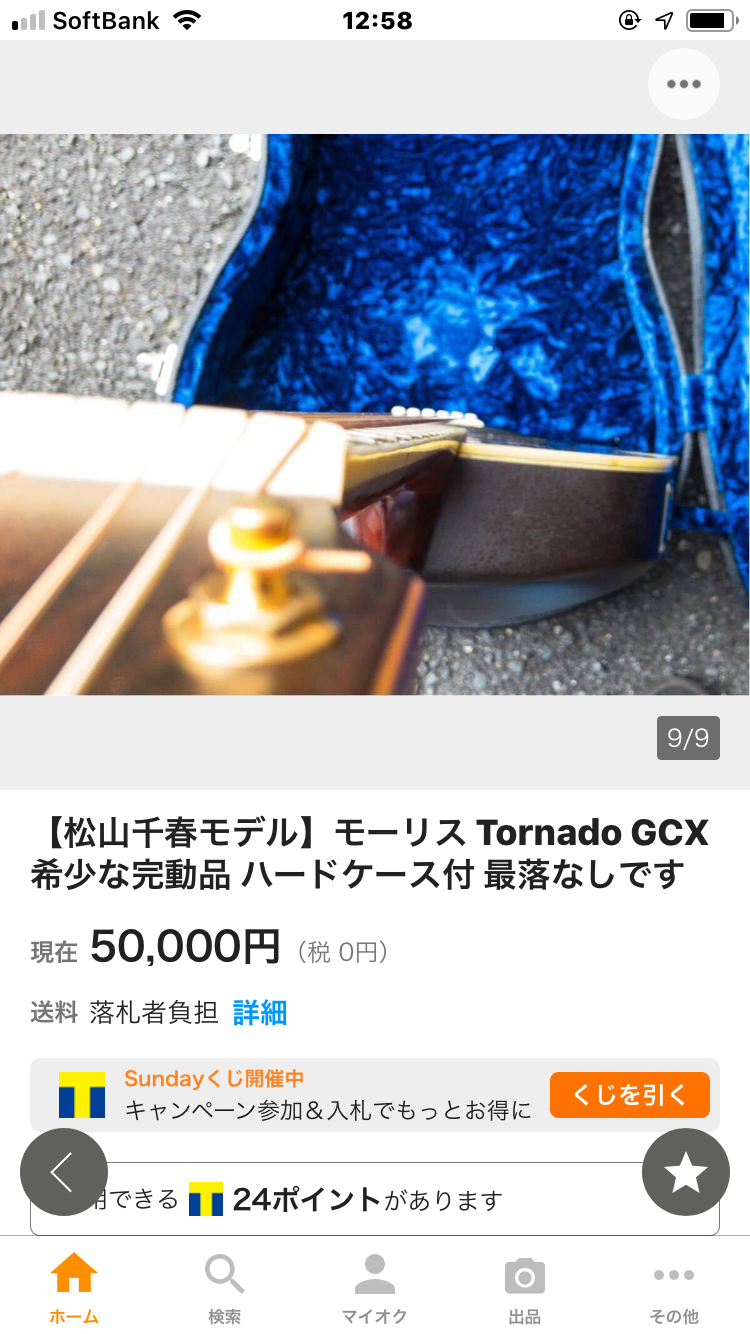View shipping 詳細 details link
Screen dimensions: 750x1334
tap(260, 1013)
